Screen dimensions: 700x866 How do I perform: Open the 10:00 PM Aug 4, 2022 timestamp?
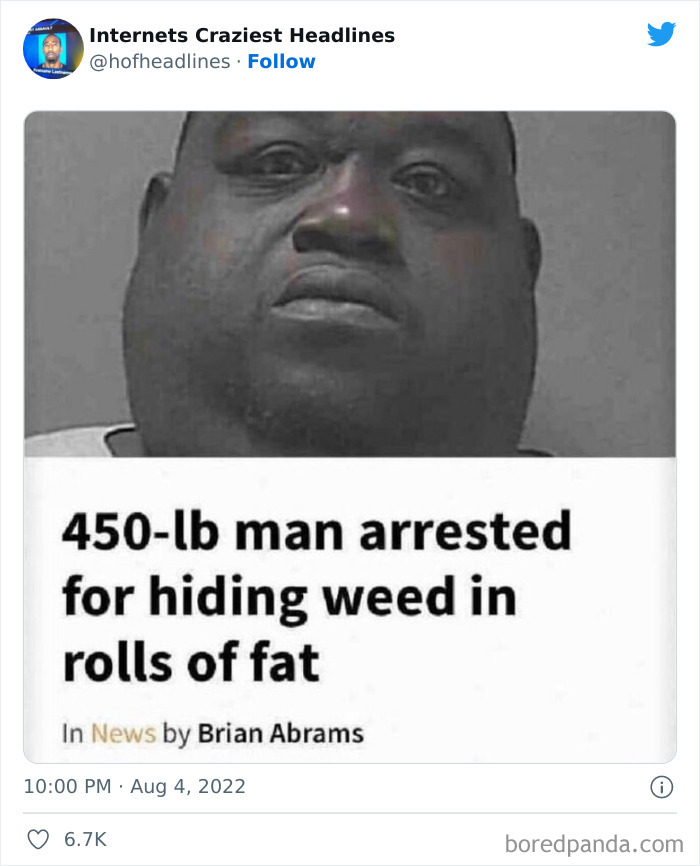pyautogui.click(x=134, y=787)
